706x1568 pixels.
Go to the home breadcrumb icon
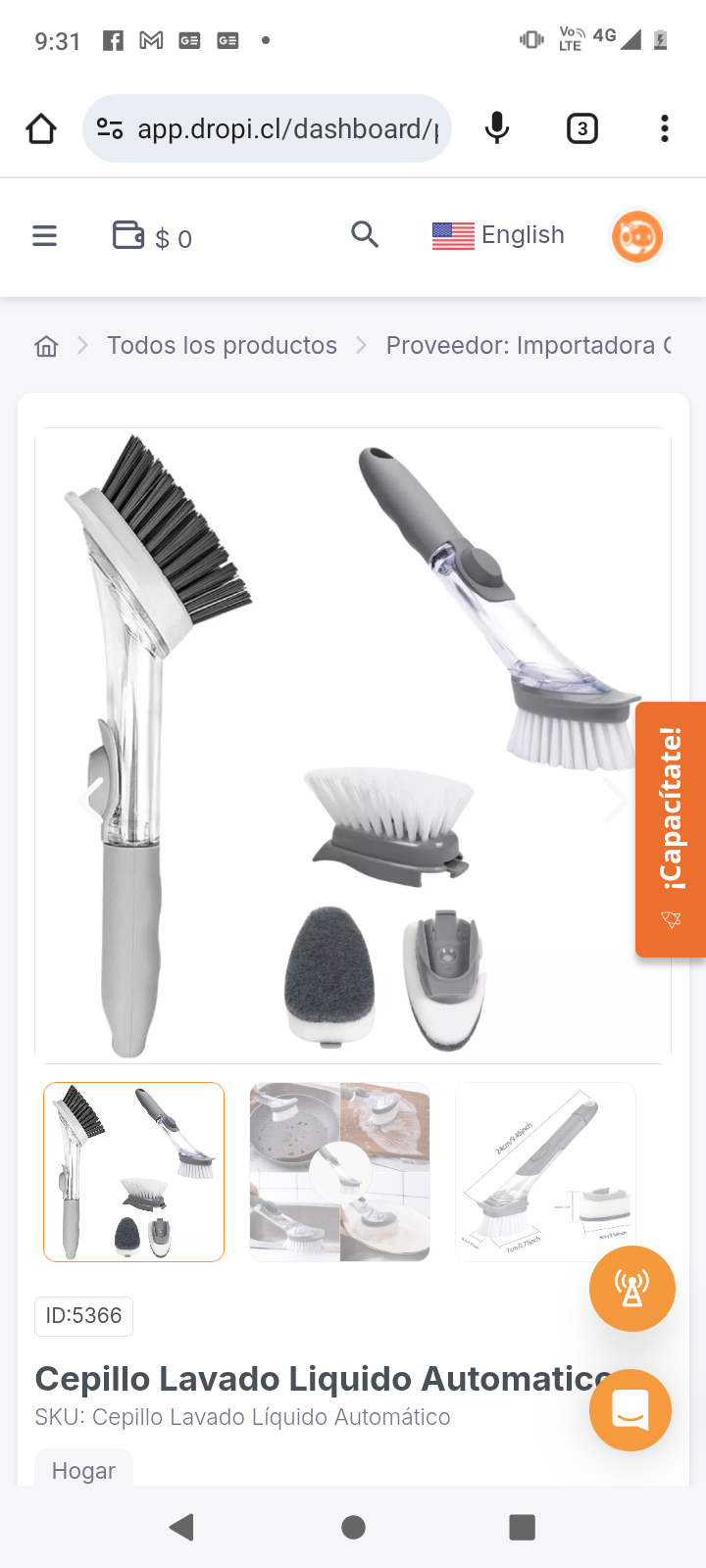tap(46, 346)
